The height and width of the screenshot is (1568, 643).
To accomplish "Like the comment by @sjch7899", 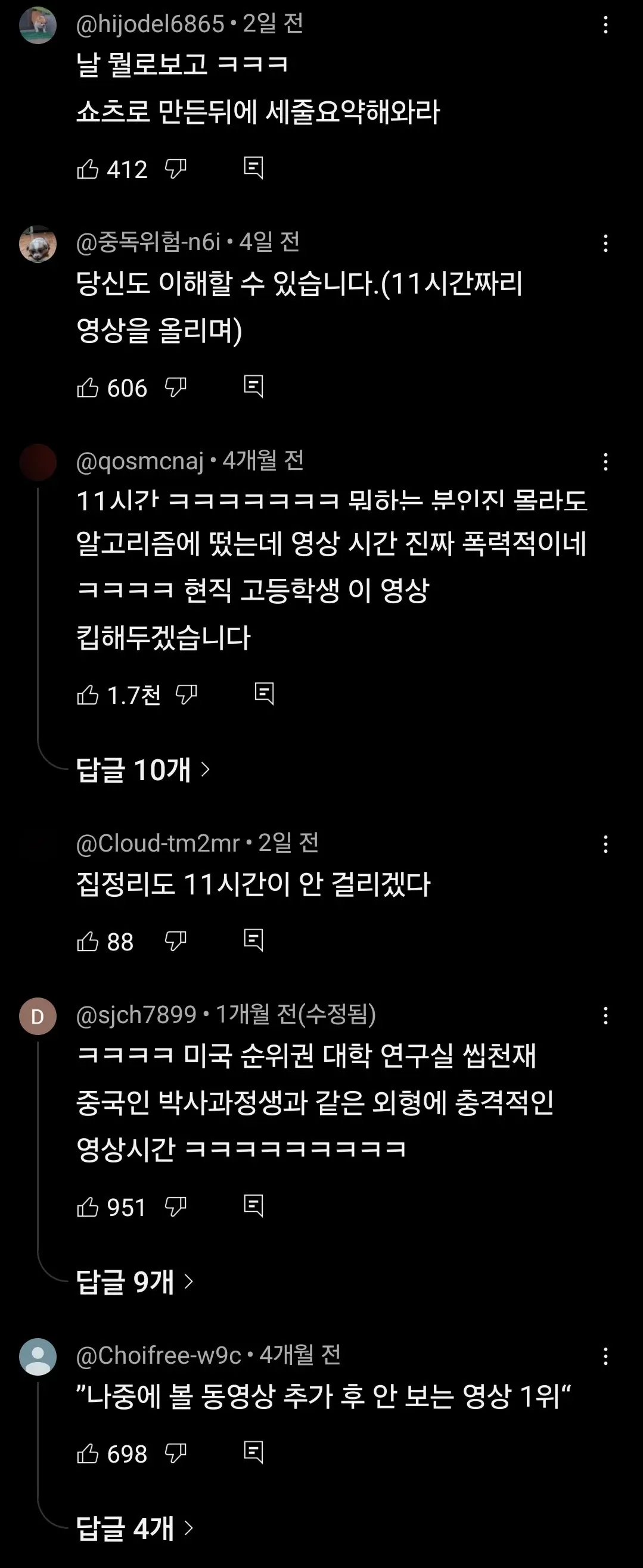I will click(x=88, y=1207).
